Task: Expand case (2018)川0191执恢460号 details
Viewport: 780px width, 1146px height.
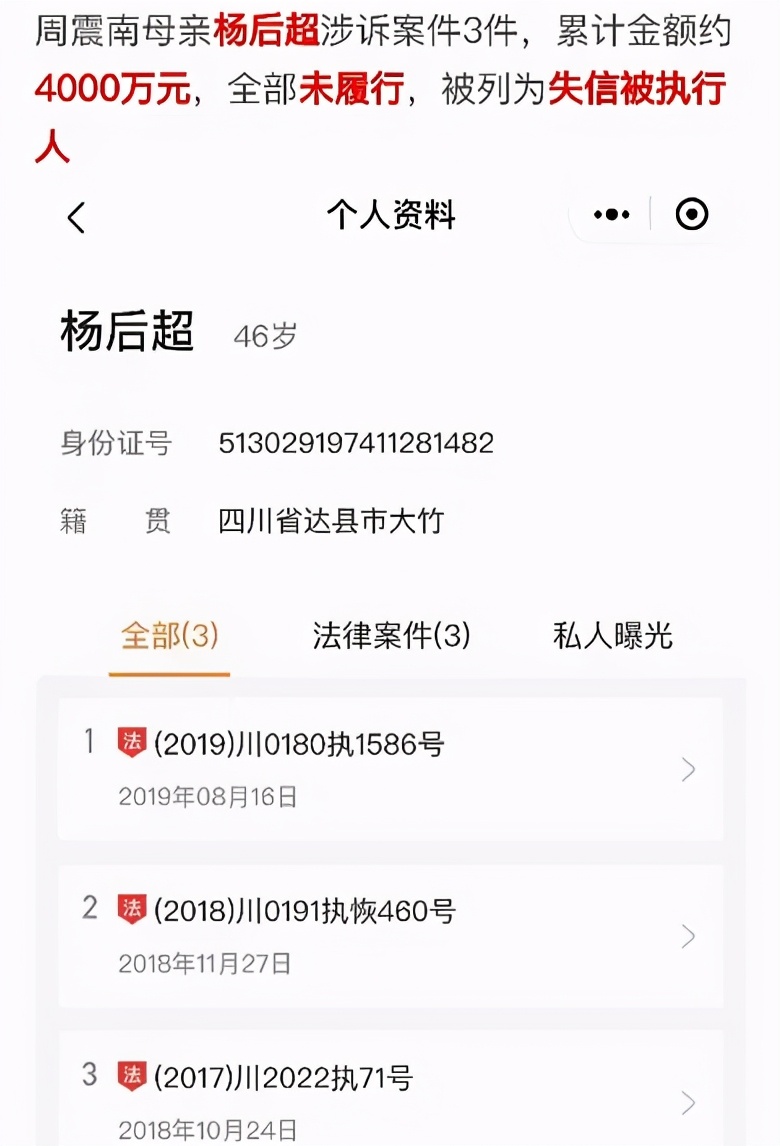Action: coord(688,936)
